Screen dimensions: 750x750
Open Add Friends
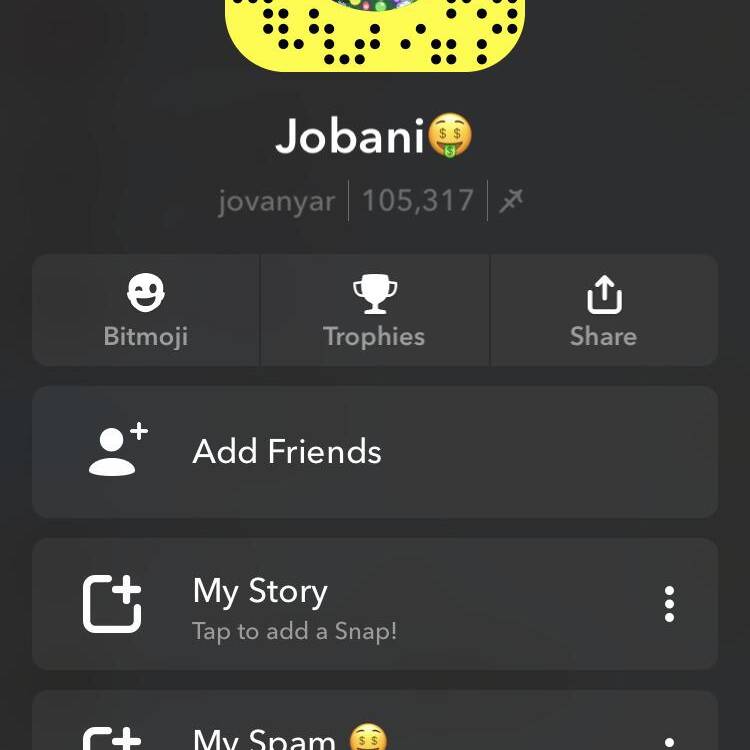coord(374,452)
